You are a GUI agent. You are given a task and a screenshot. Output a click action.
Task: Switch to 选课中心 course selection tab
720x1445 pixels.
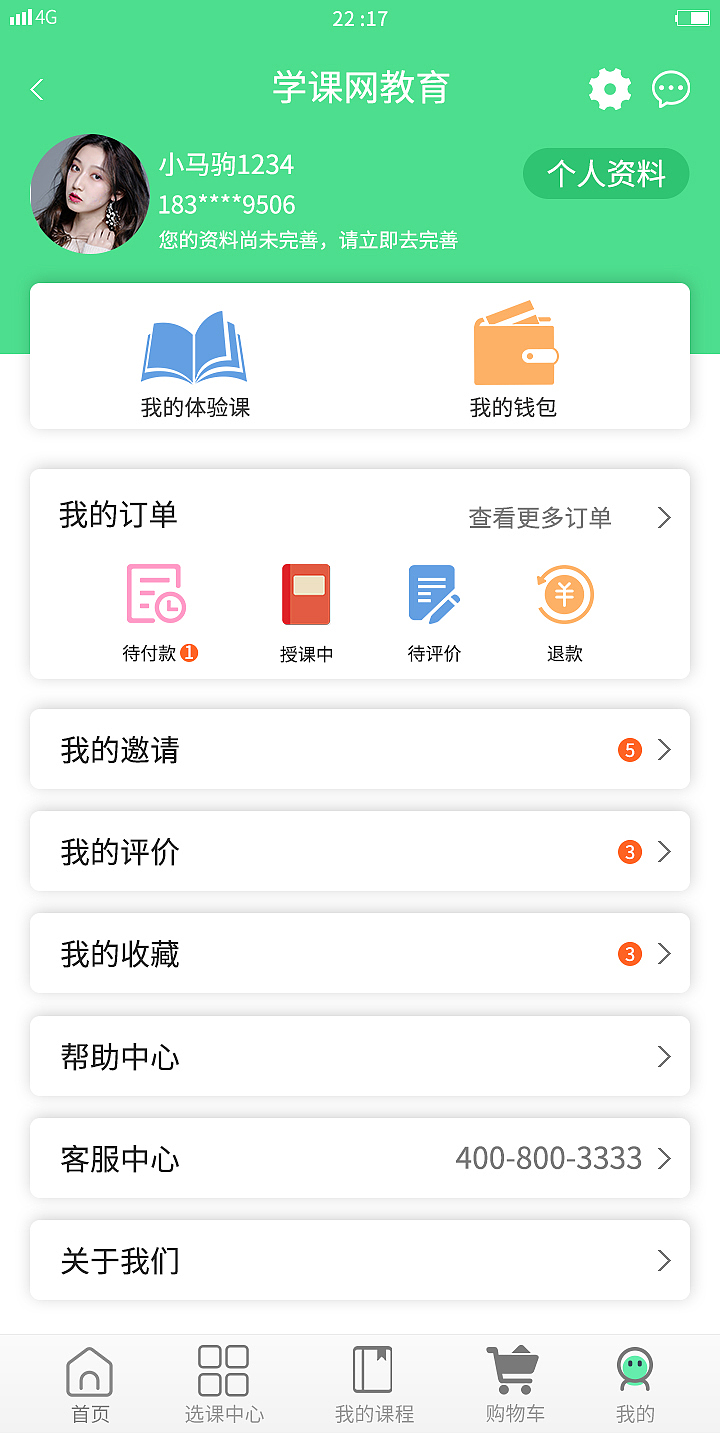[x=222, y=1382]
